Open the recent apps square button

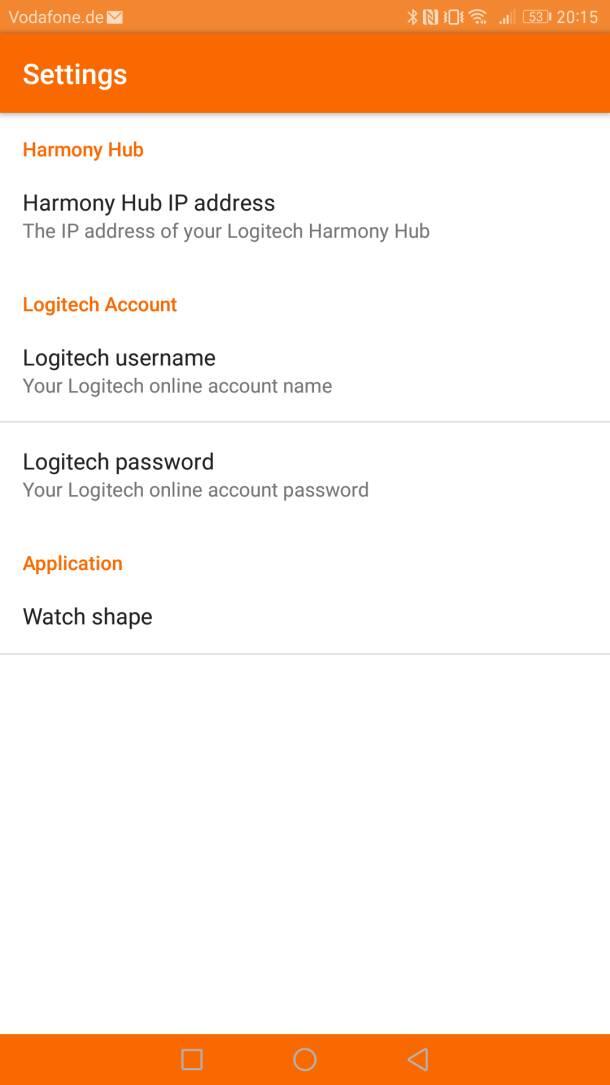click(x=192, y=1059)
